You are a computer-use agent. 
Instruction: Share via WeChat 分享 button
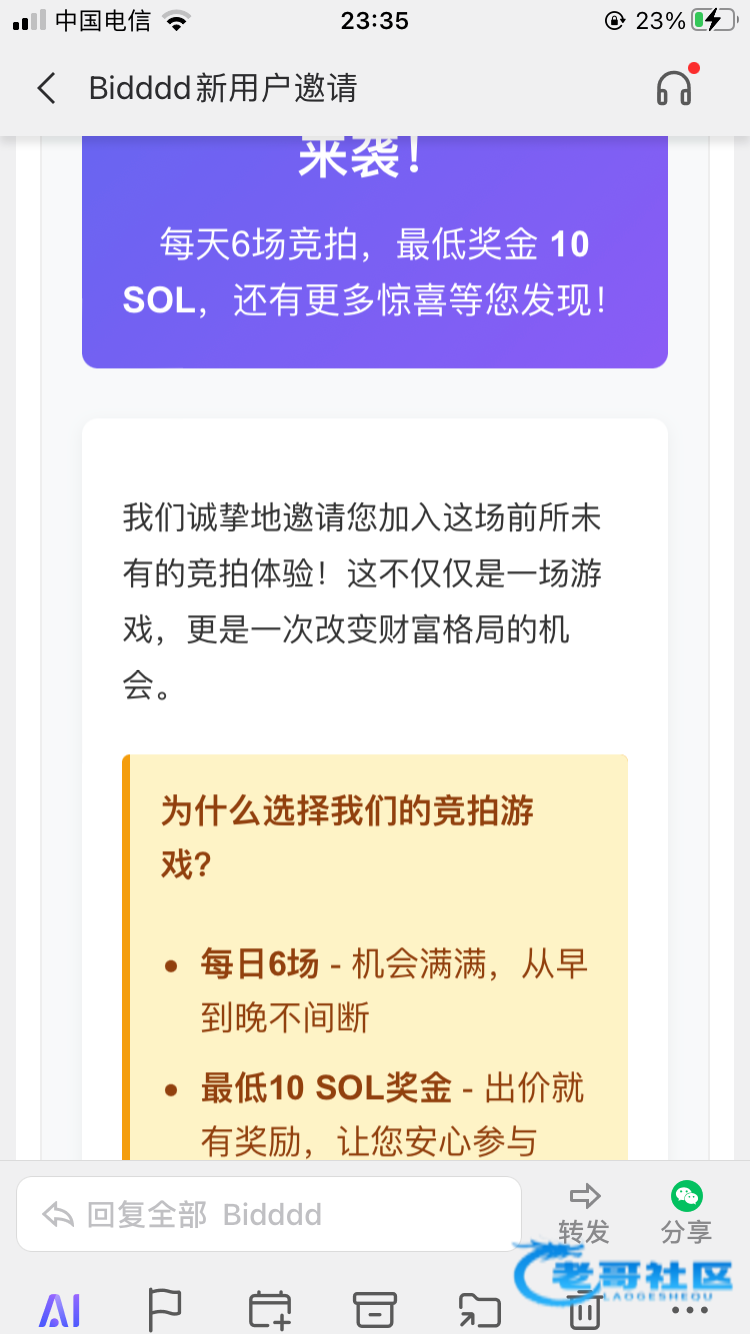686,1214
